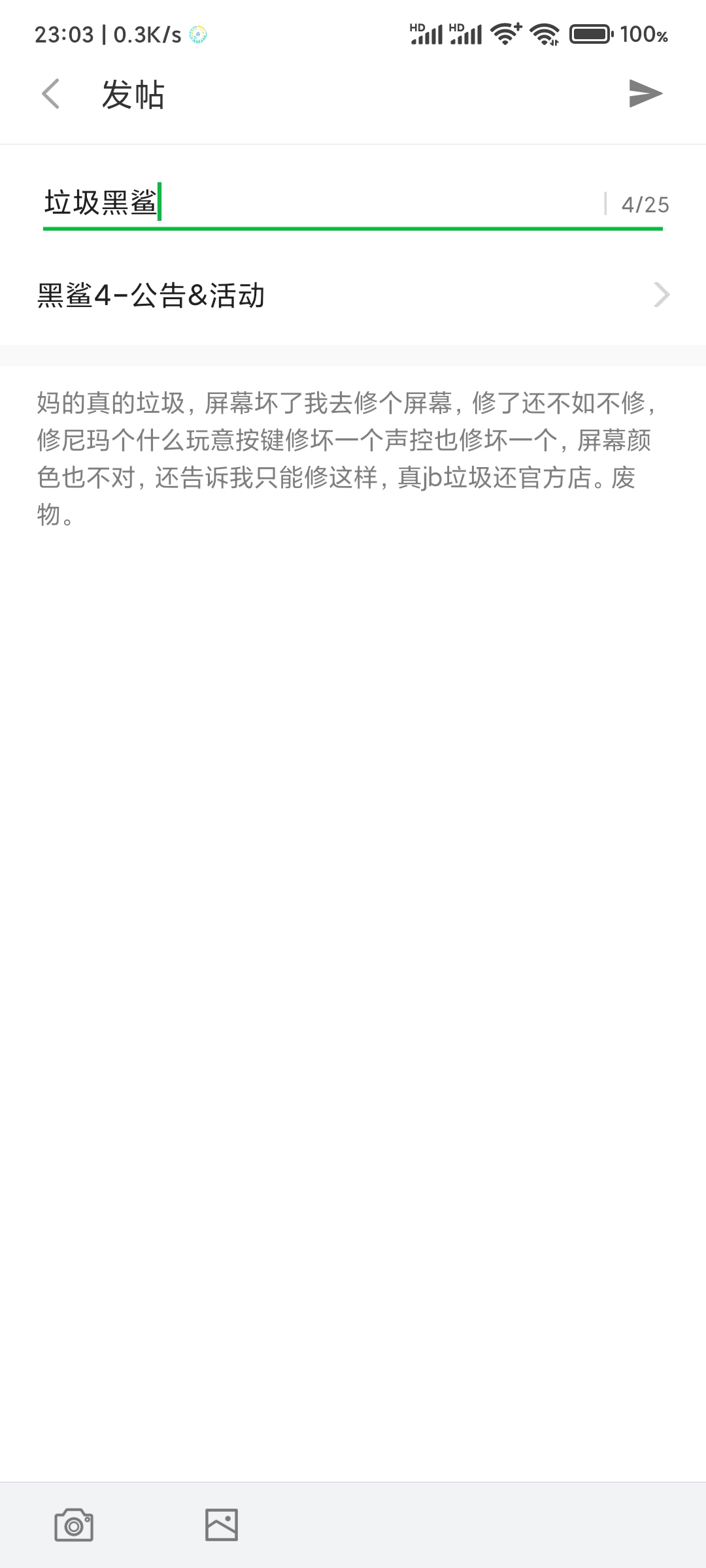Screen dimensions: 706x1568
Task: Tap the post body text area
Action: tap(353, 915)
